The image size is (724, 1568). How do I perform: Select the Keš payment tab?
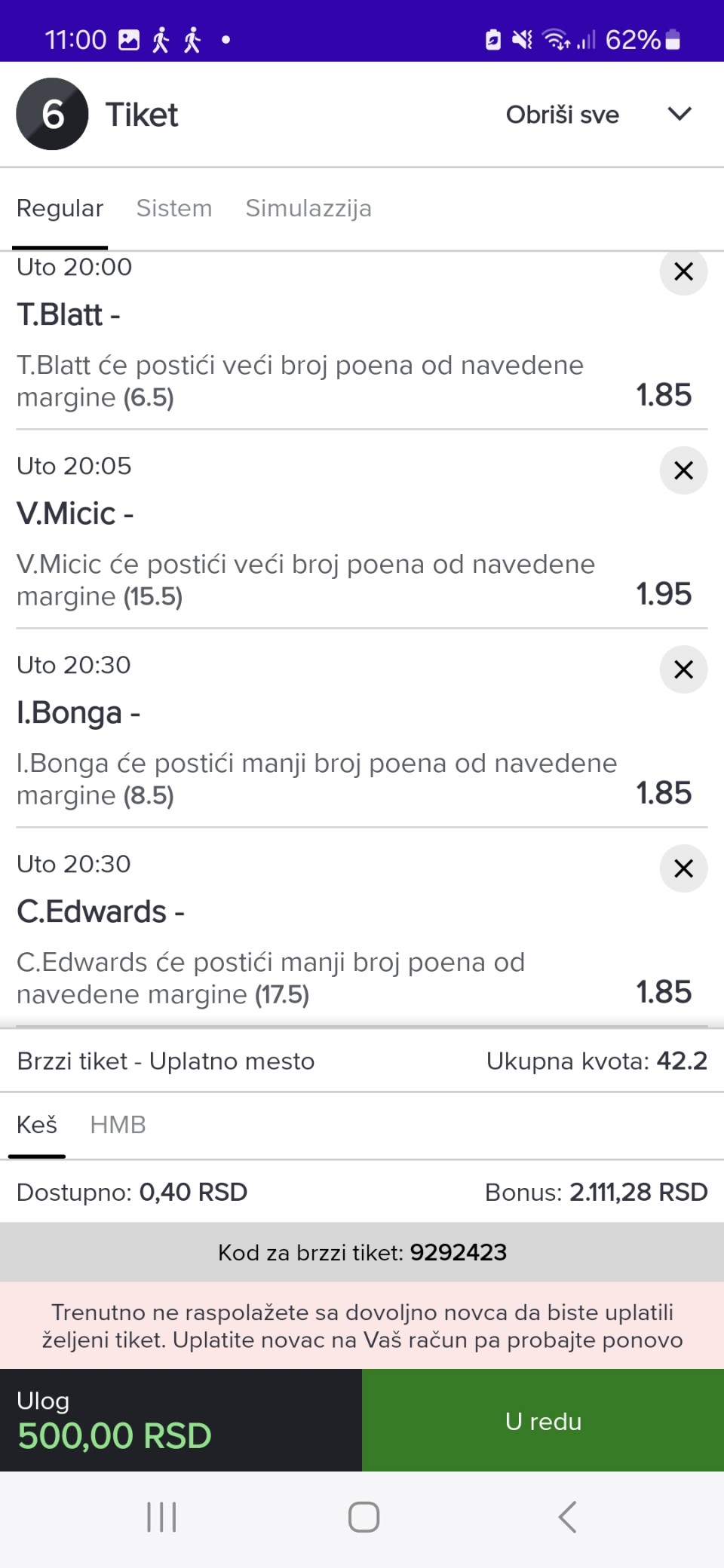tap(37, 1125)
